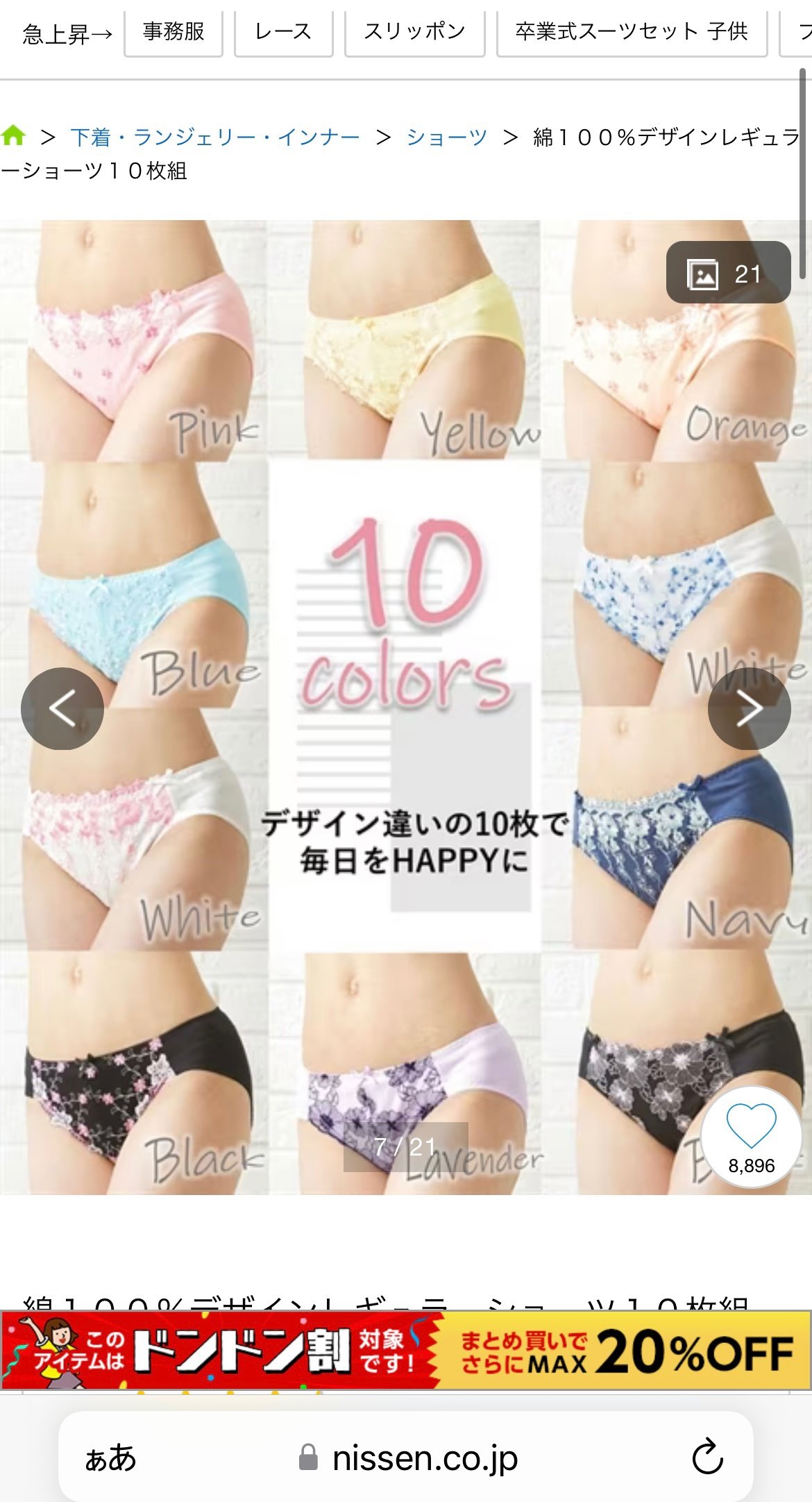Tap the 卒業式スーツセット 子供 chip
Viewport: 812px width, 1502px height.
(x=632, y=33)
